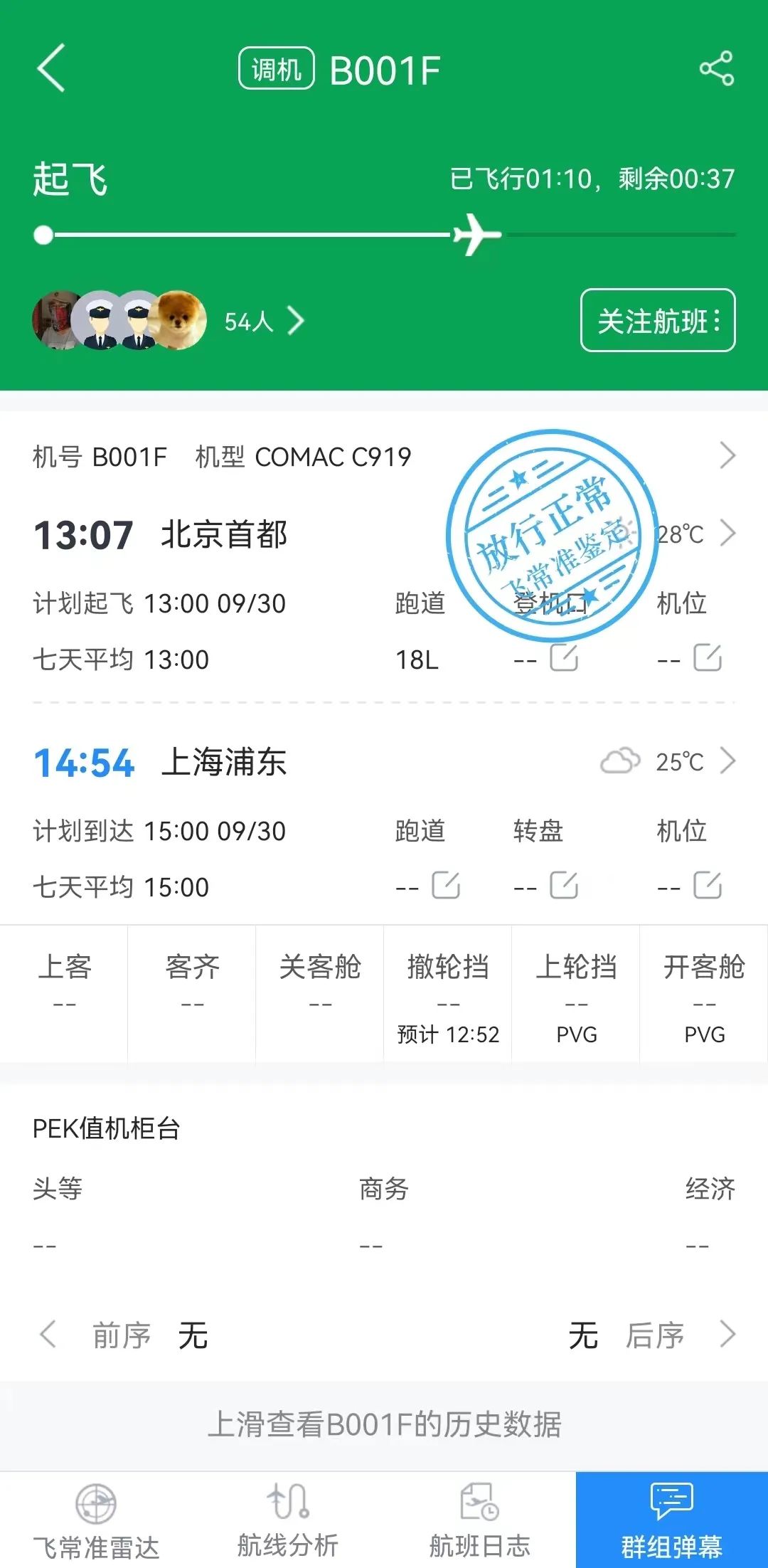This screenshot has height=1568, width=768.
Task: Edit the Beijing departure 机位 stand
Action: point(708,658)
